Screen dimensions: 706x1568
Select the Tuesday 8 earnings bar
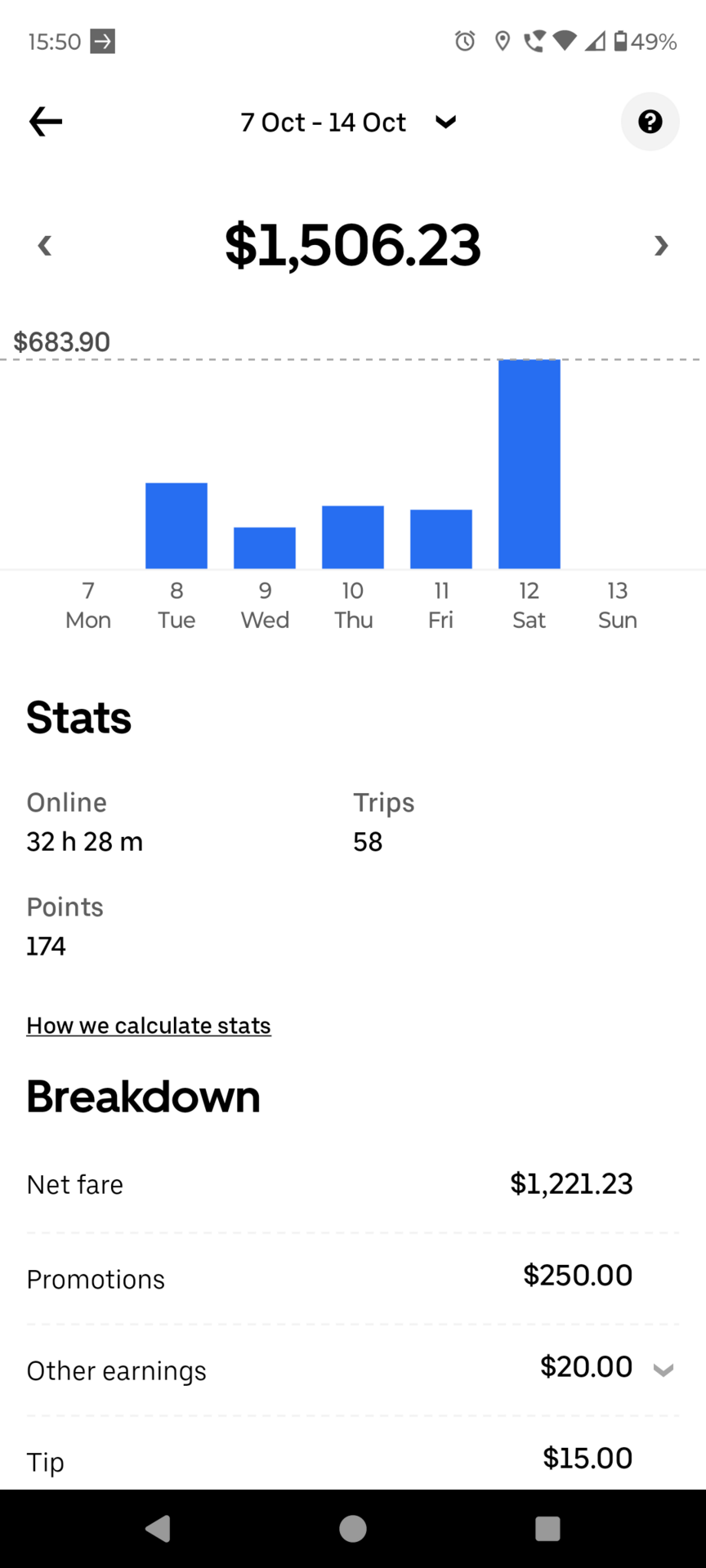(x=176, y=526)
